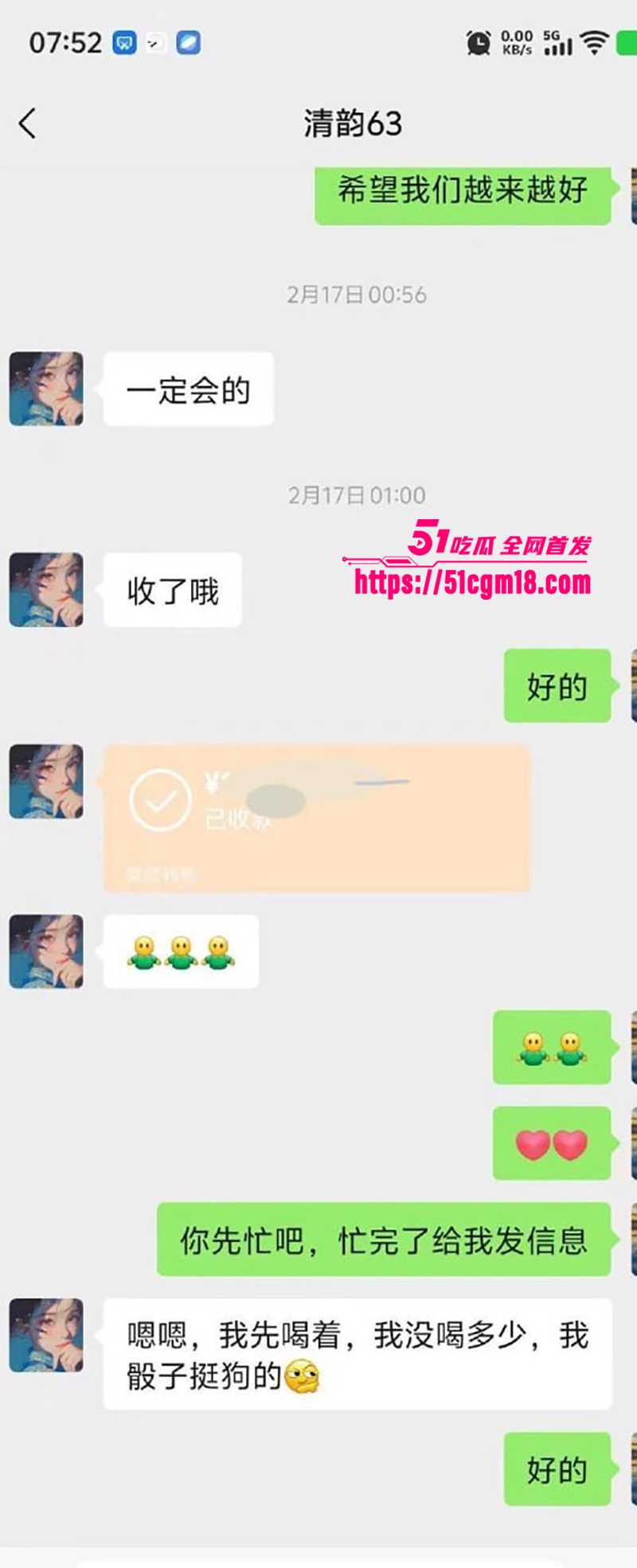Tap the blue chat app icon in status bar
Viewport: 637px width, 1568px height.
(x=123, y=42)
